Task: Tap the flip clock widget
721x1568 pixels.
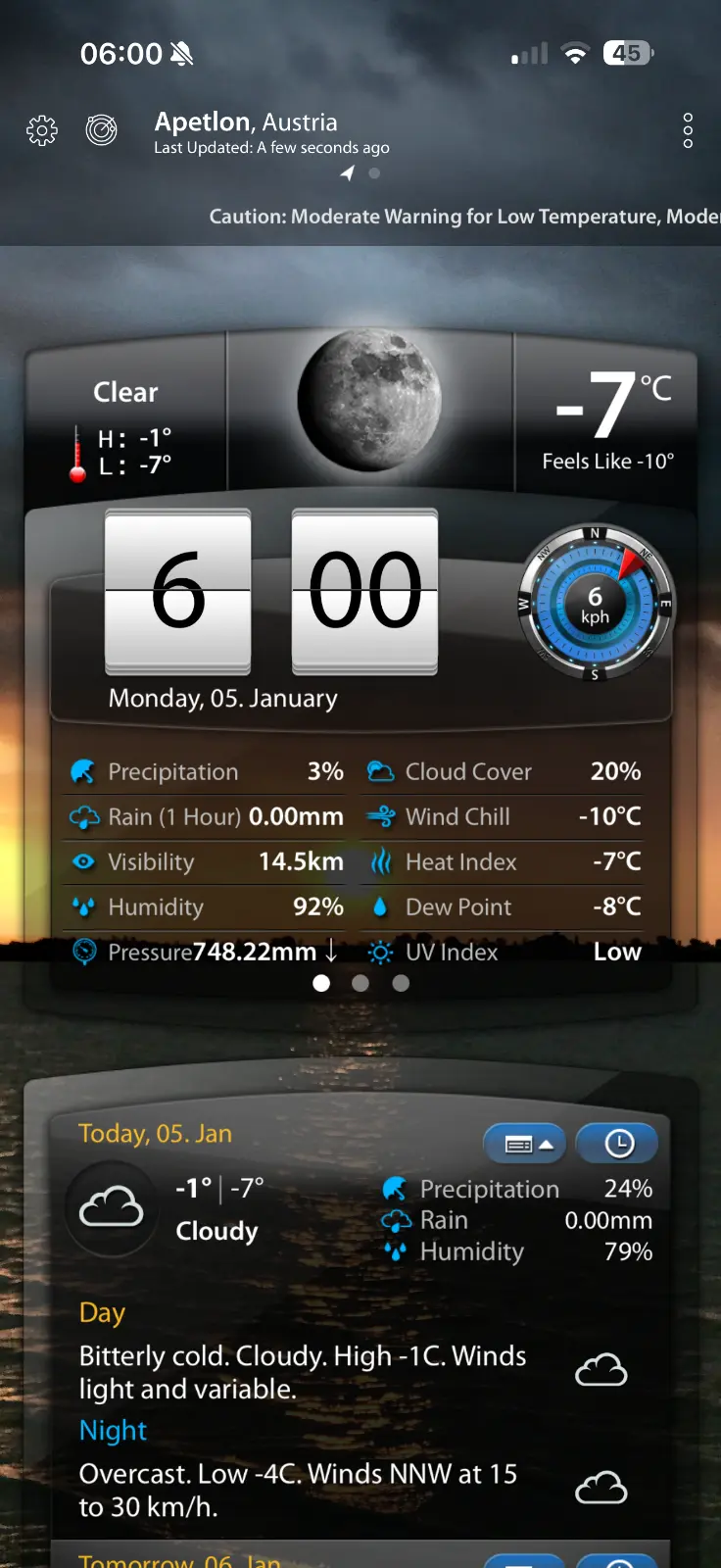Action: point(271,591)
